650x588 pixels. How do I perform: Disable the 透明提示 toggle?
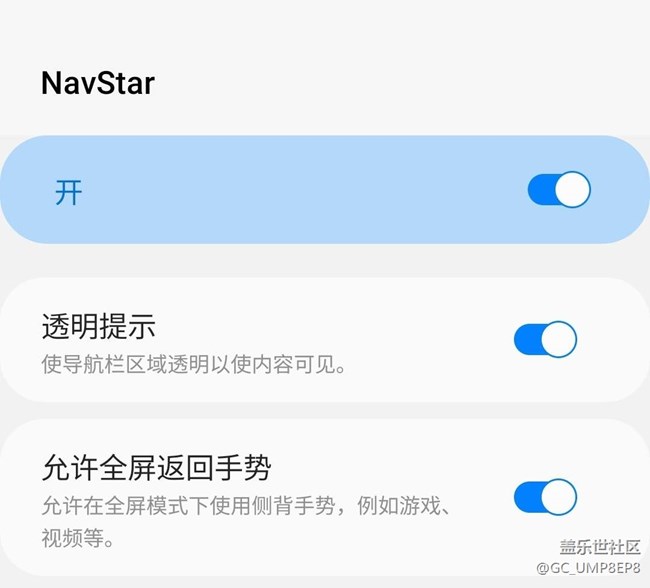pyautogui.click(x=545, y=340)
